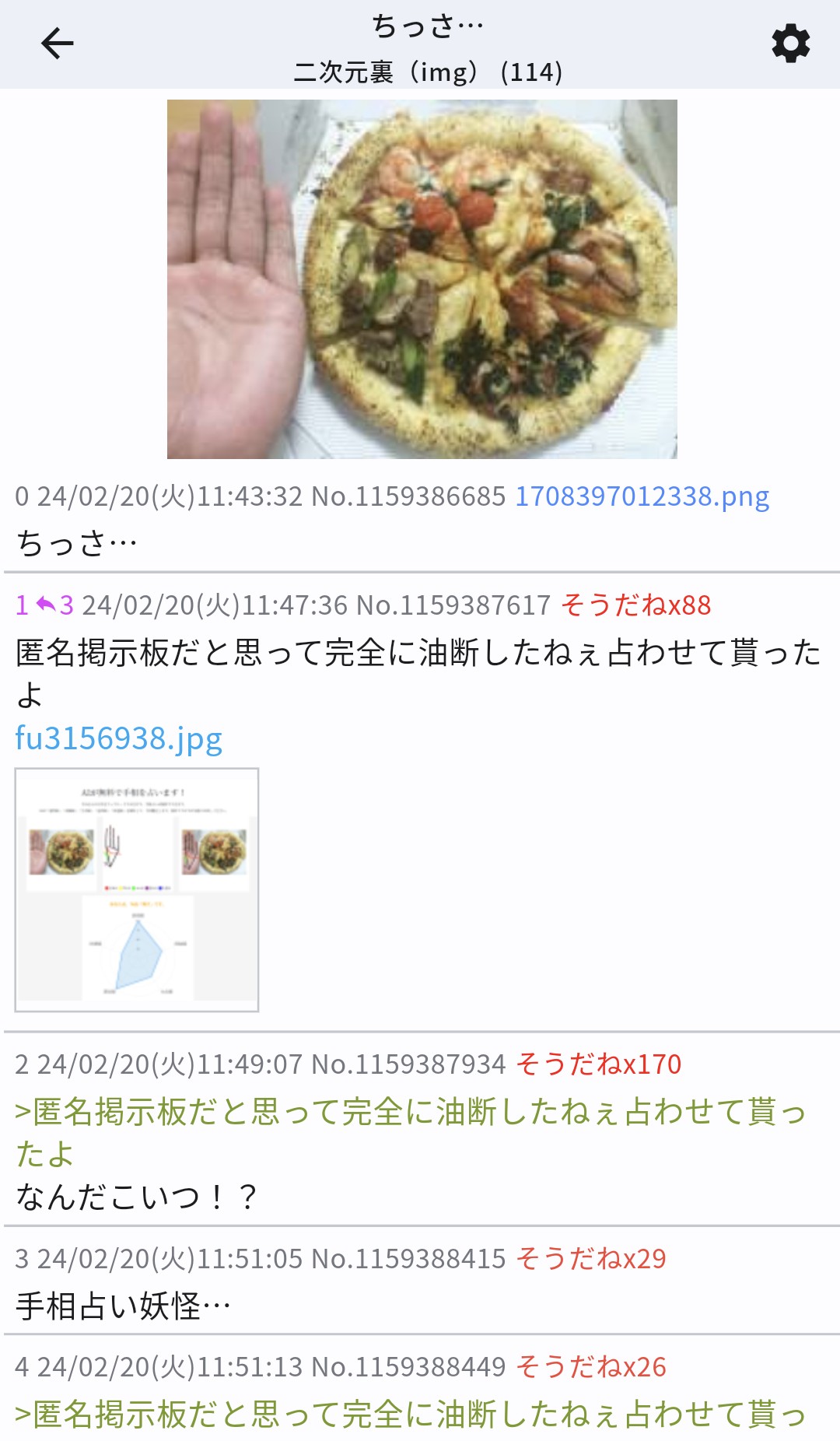View the palm reading result thumbnail
Image resolution: width=840 pixels, height=1441 pixels.
click(137, 889)
